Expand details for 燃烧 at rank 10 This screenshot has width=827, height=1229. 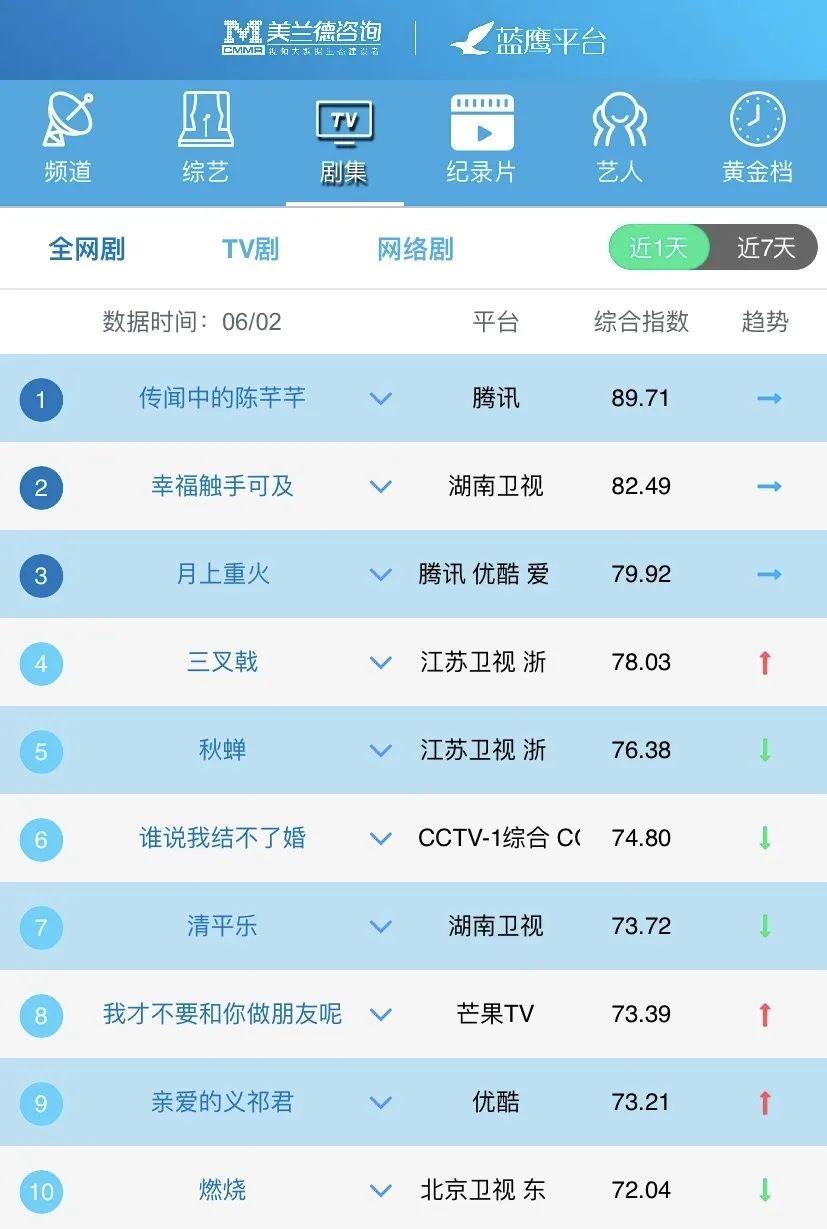[380, 1191]
